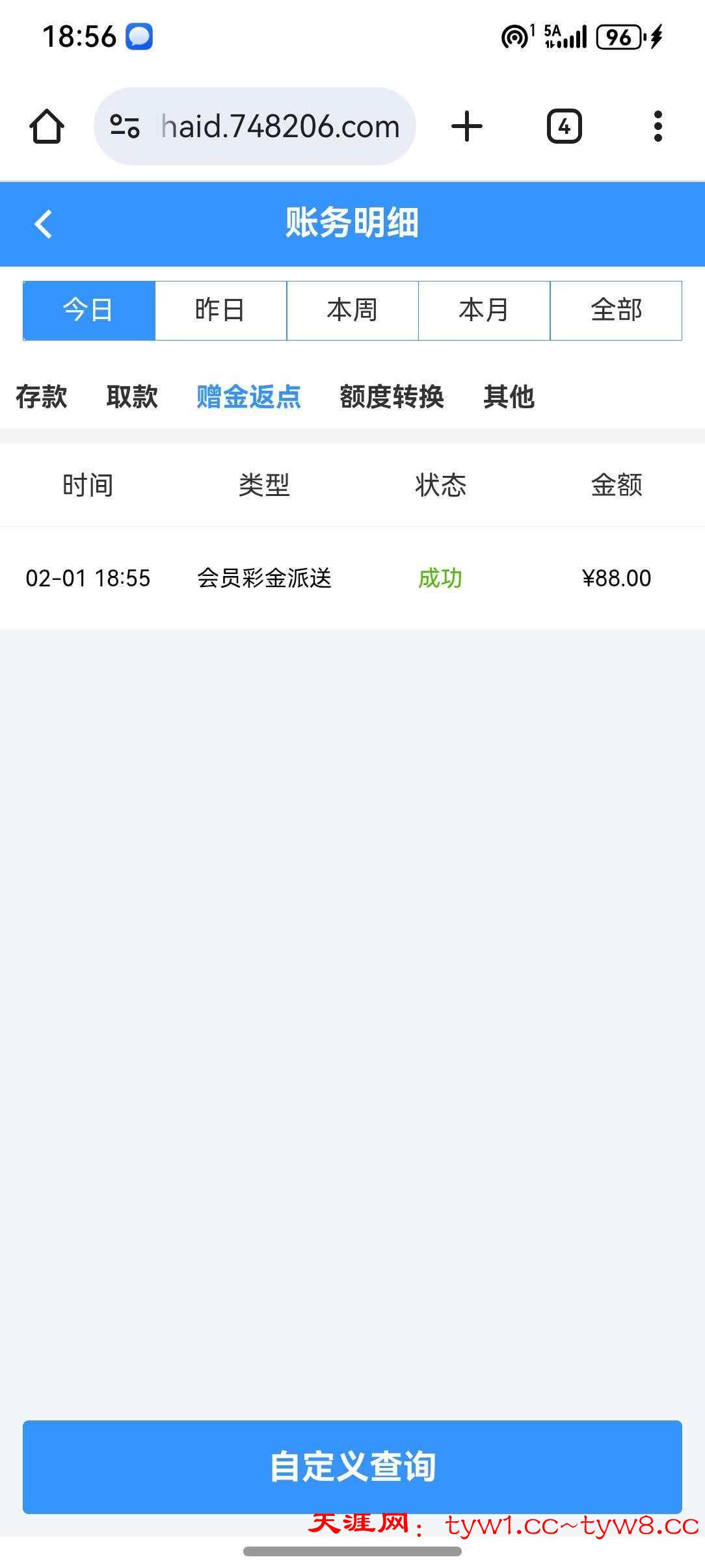Screen dimensions: 705x1568
Task: Enable the 全部 records filter
Action: point(615,310)
